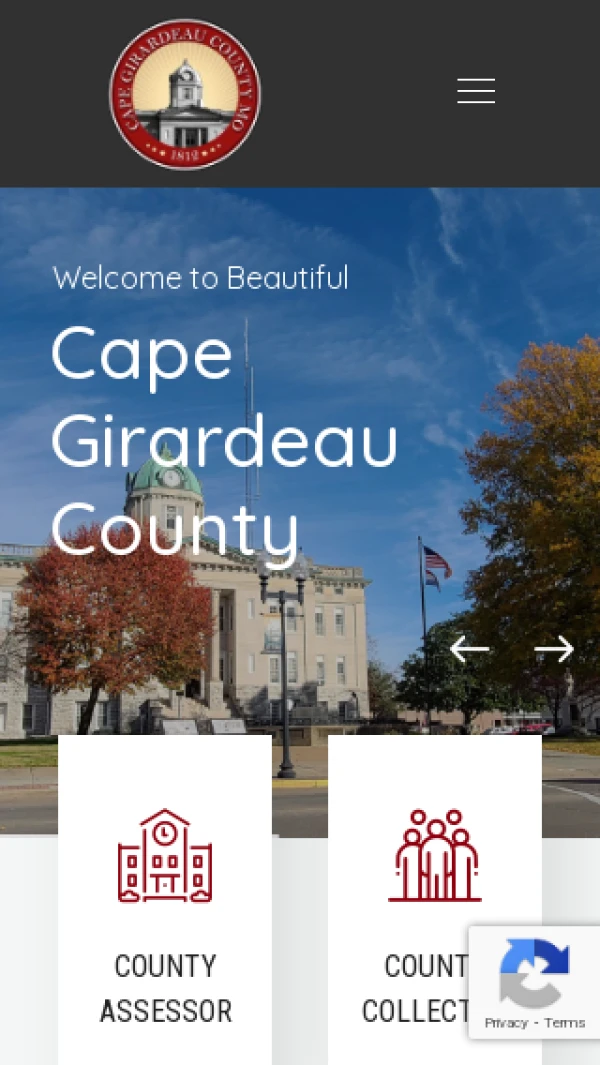Viewport: 600px width, 1065px height.
Task: Open the County Assessor card
Action: coord(165,900)
